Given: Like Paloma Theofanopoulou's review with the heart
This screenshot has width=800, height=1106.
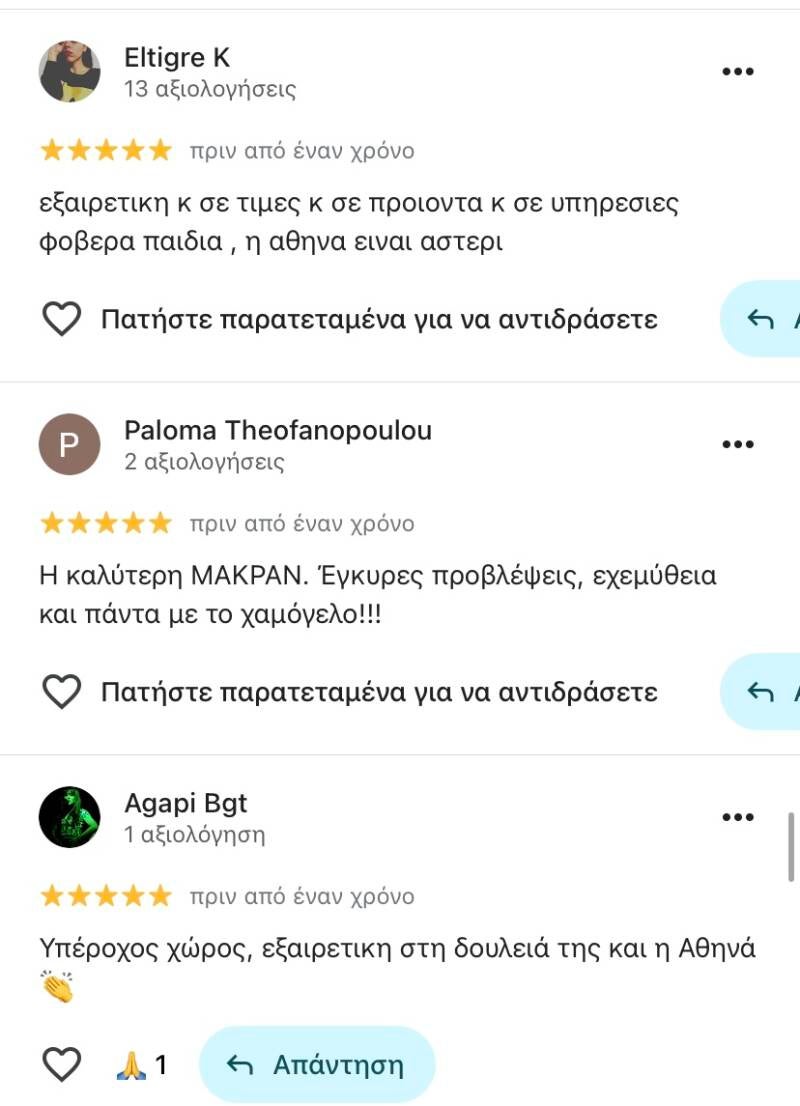Looking at the screenshot, I should (x=62, y=691).
